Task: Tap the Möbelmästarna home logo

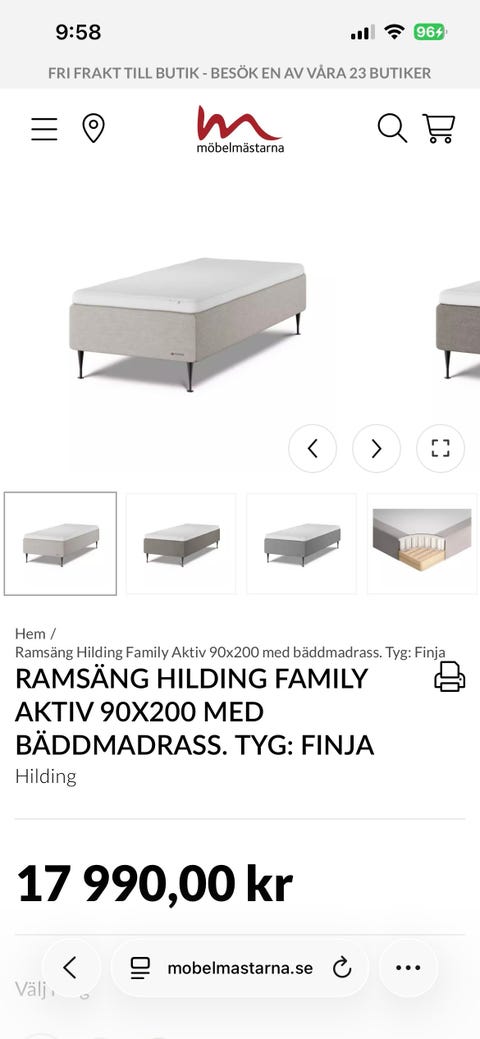Action: coord(240,129)
